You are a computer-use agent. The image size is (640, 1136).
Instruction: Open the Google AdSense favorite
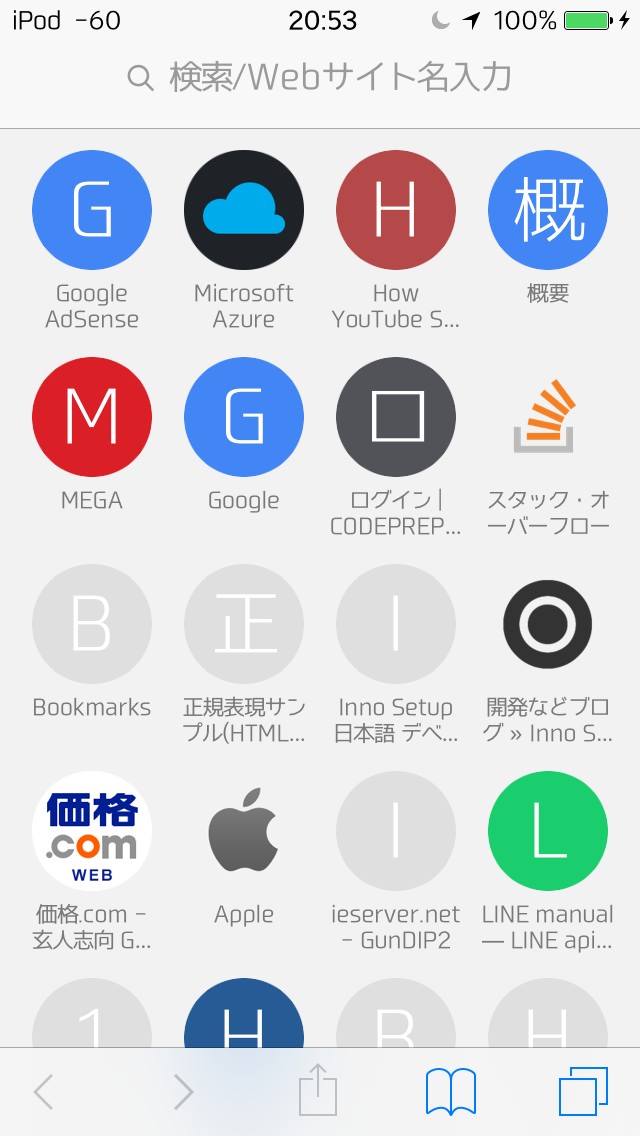coord(92,210)
